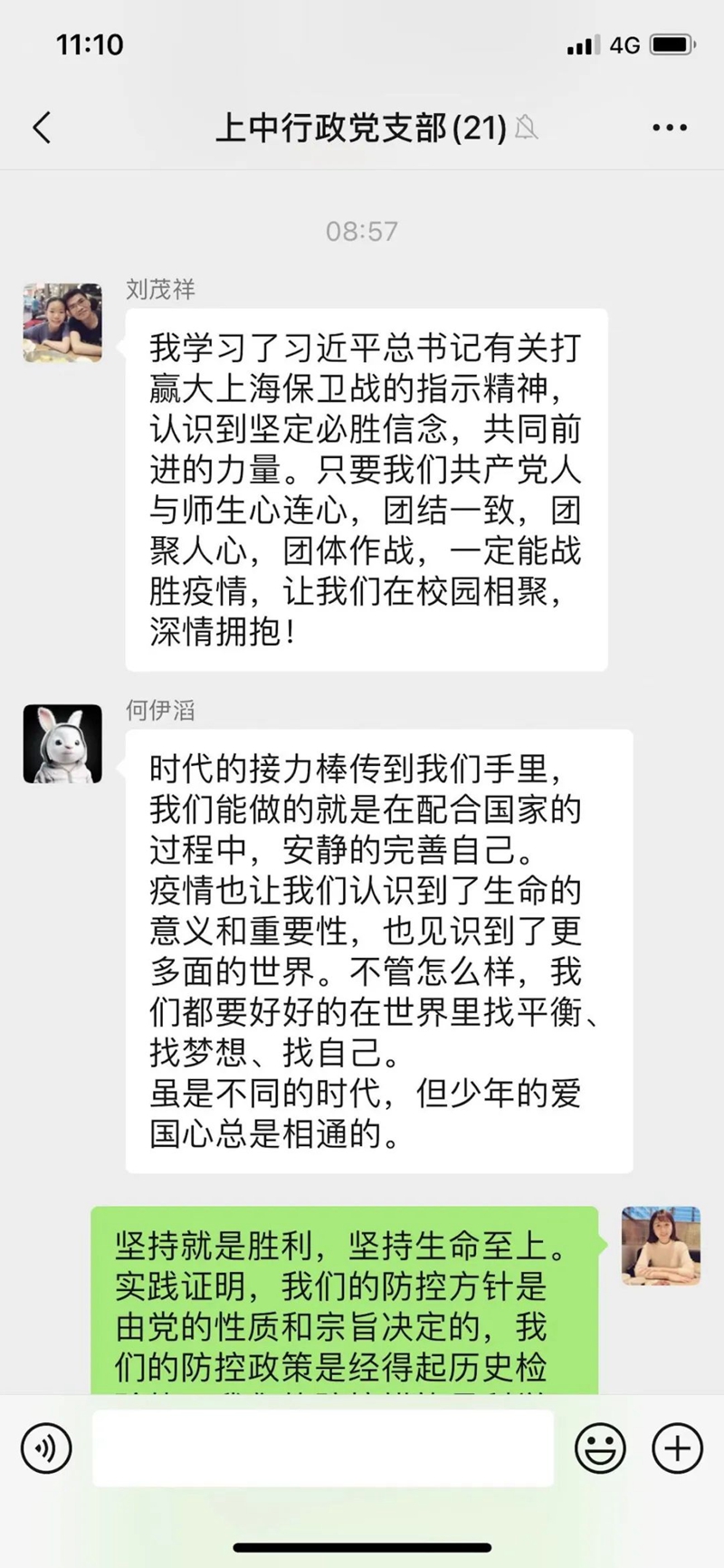Open the plus attachment menu
724x1568 pixels.
point(677,1448)
